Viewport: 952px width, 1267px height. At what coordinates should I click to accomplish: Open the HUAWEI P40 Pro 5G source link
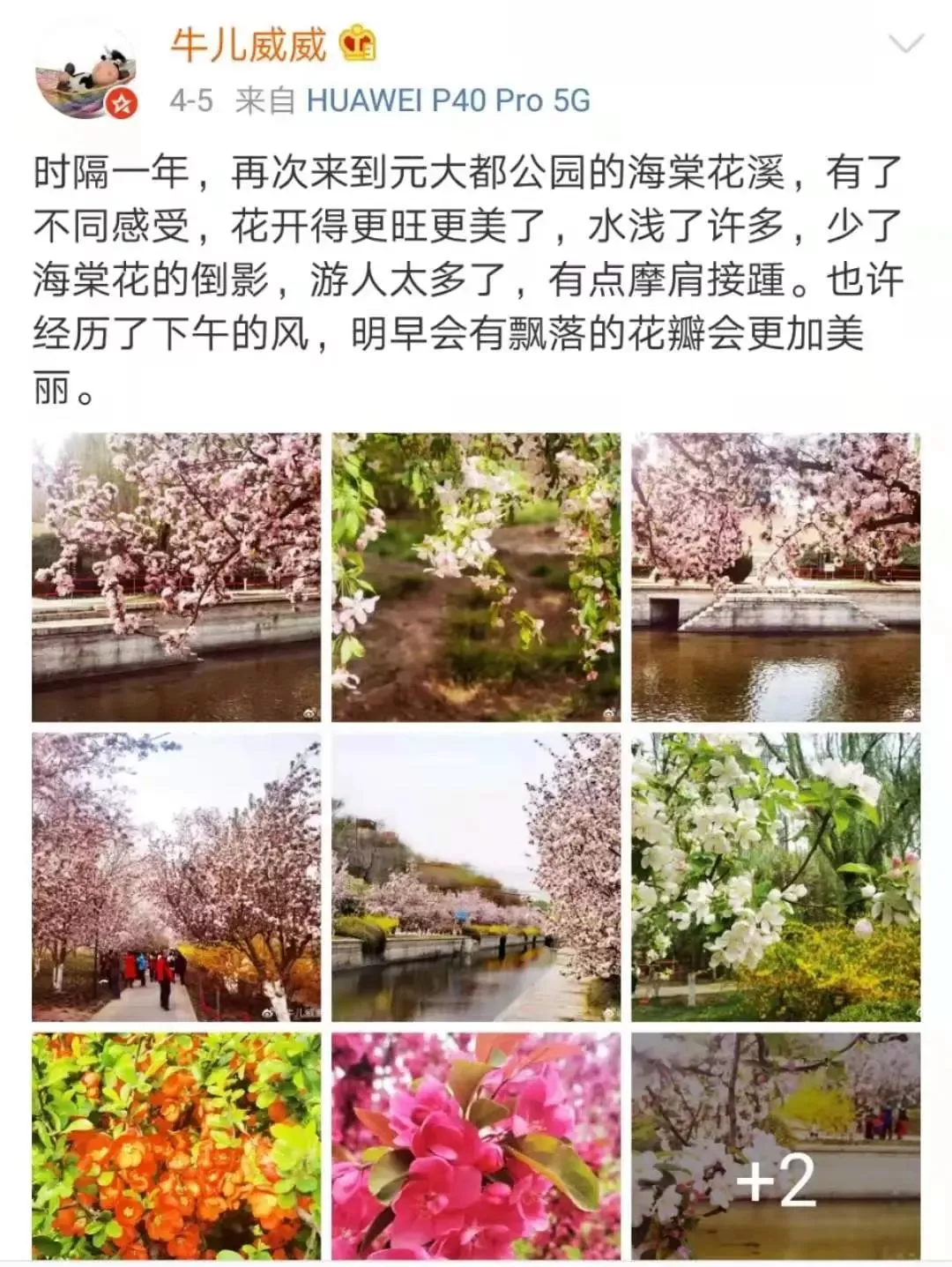coord(448,101)
